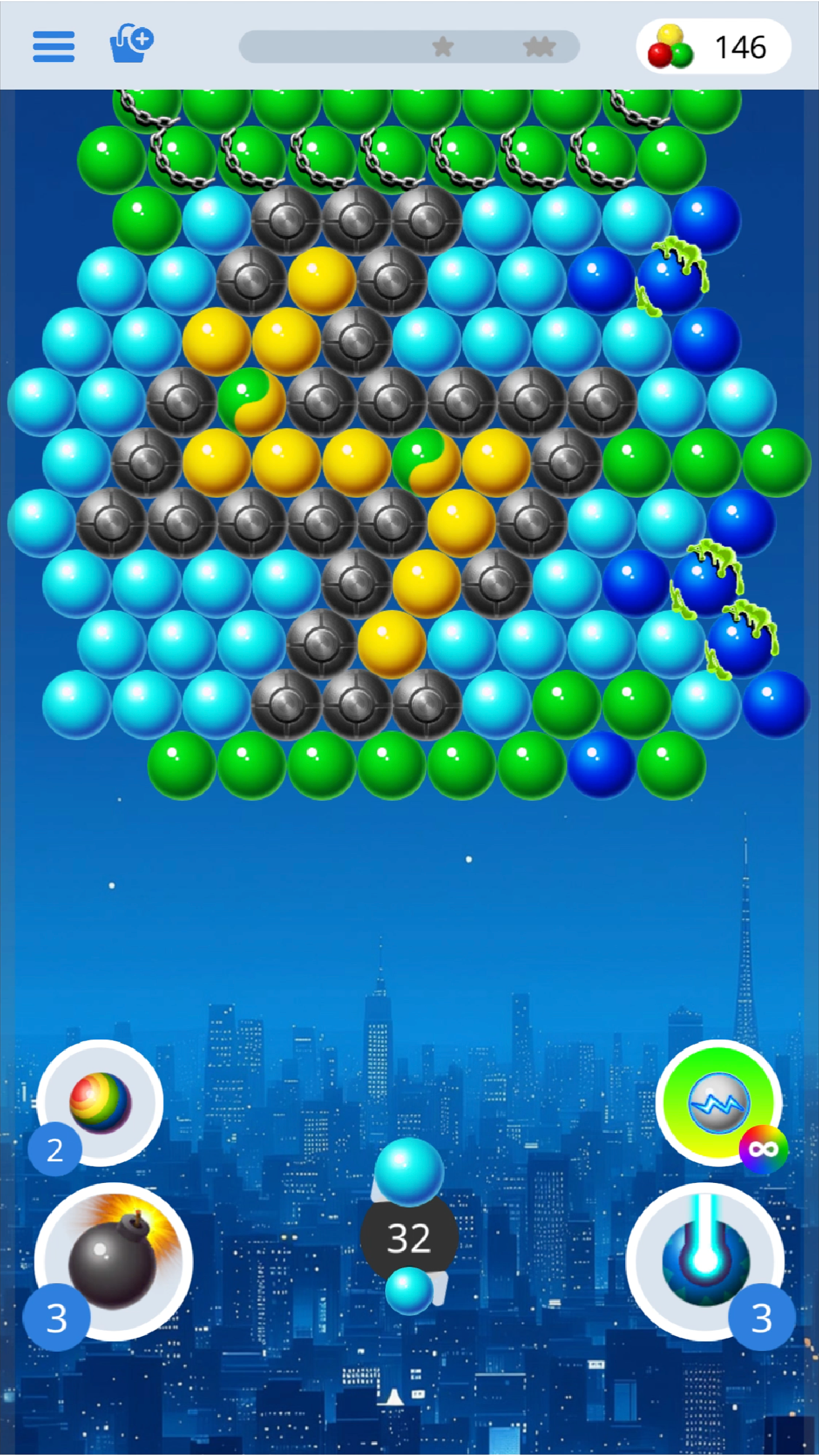Use the lightning ball booster
The height and width of the screenshot is (1456, 819).
(718, 1103)
